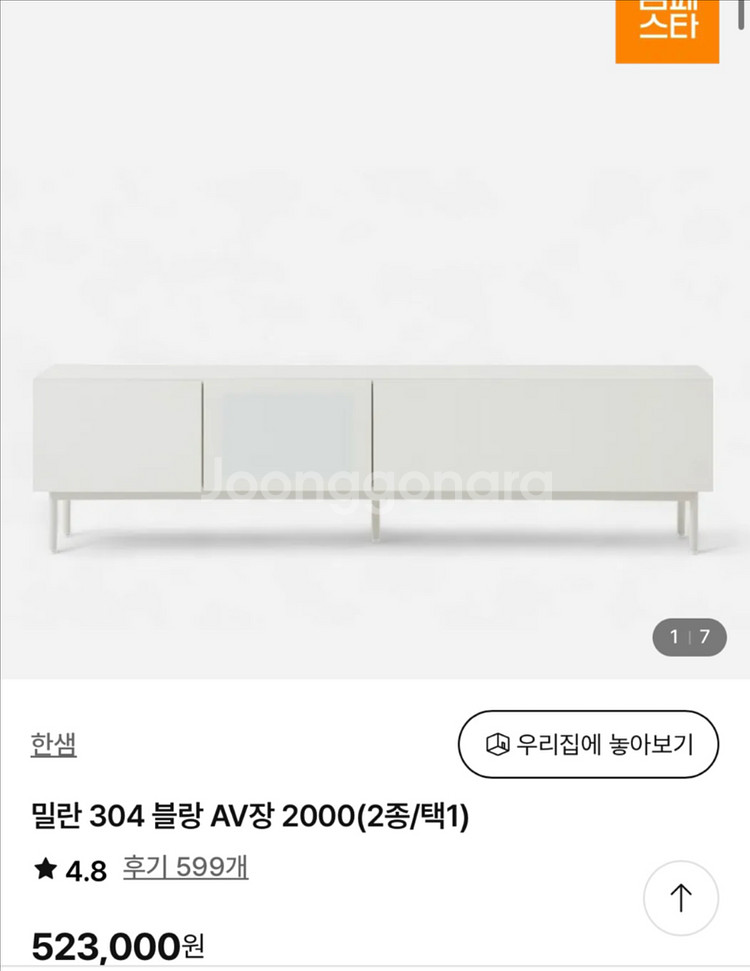This screenshot has height=971, width=750.
Task: Tap the 우리집에 놓아보기 button
Action: tap(588, 744)
